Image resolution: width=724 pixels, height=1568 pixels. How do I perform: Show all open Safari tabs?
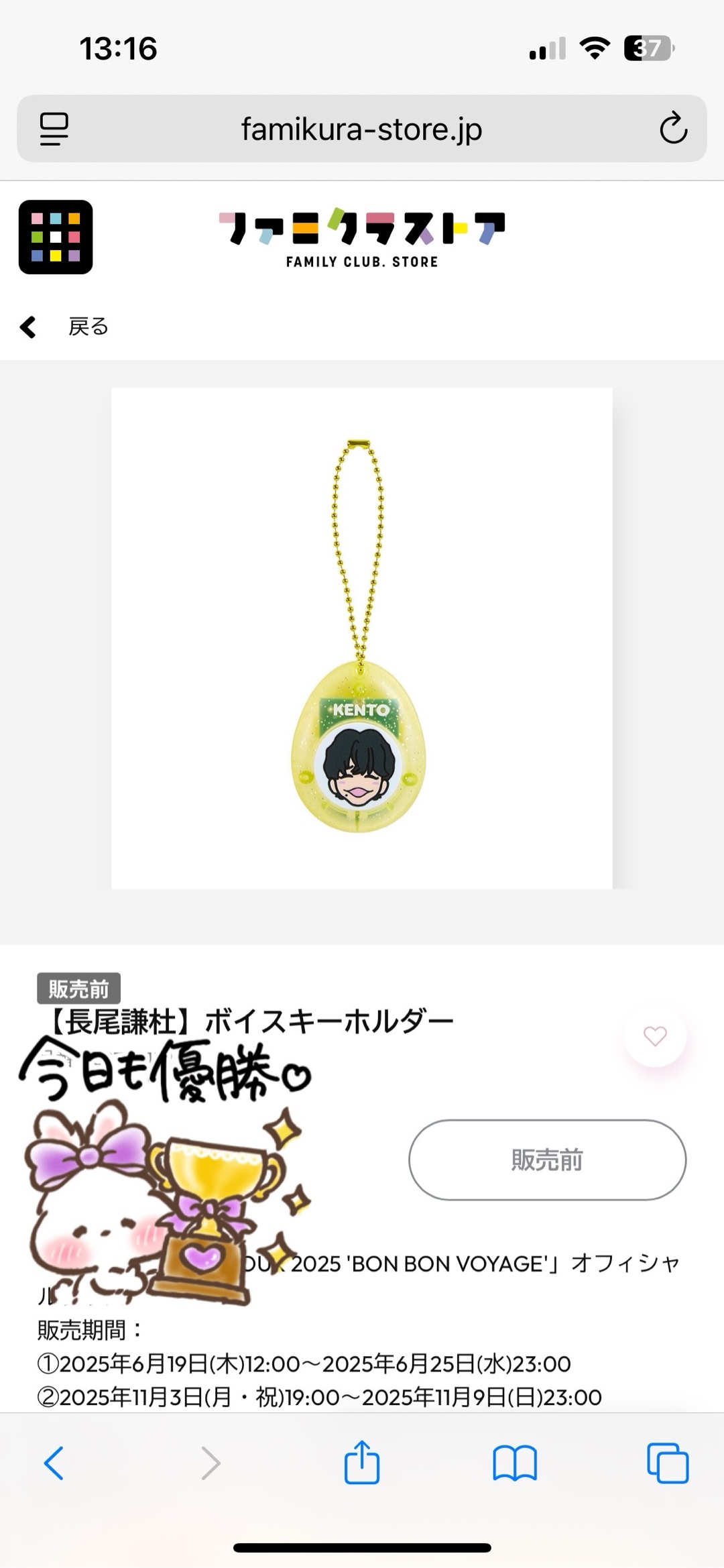(x=668, y=1463)
